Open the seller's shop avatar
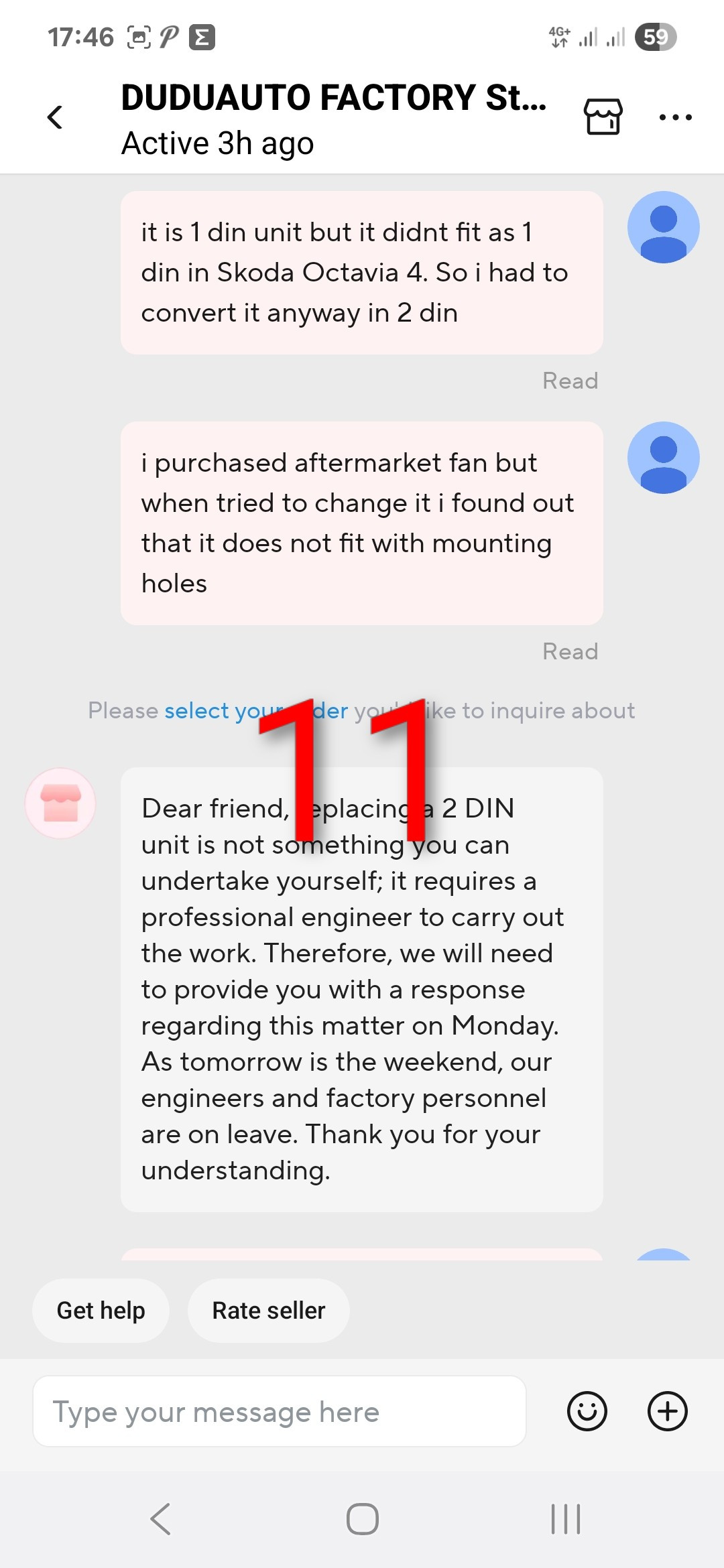 point(60,803)
